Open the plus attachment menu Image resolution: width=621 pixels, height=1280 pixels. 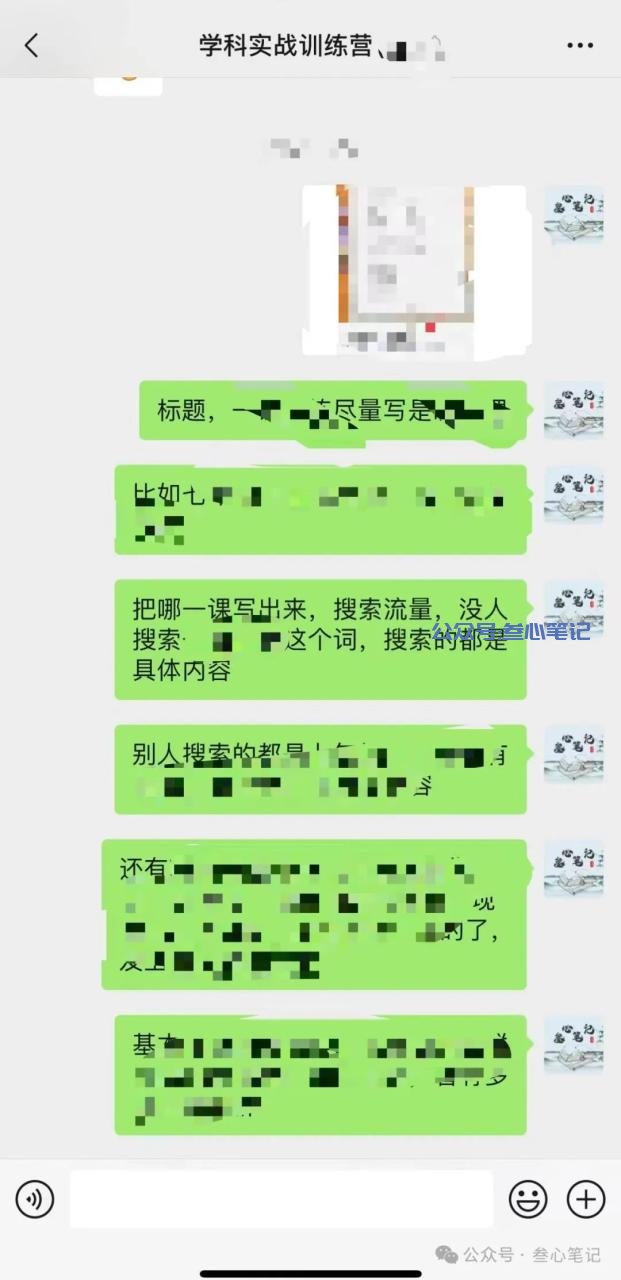click(586, 1198)
